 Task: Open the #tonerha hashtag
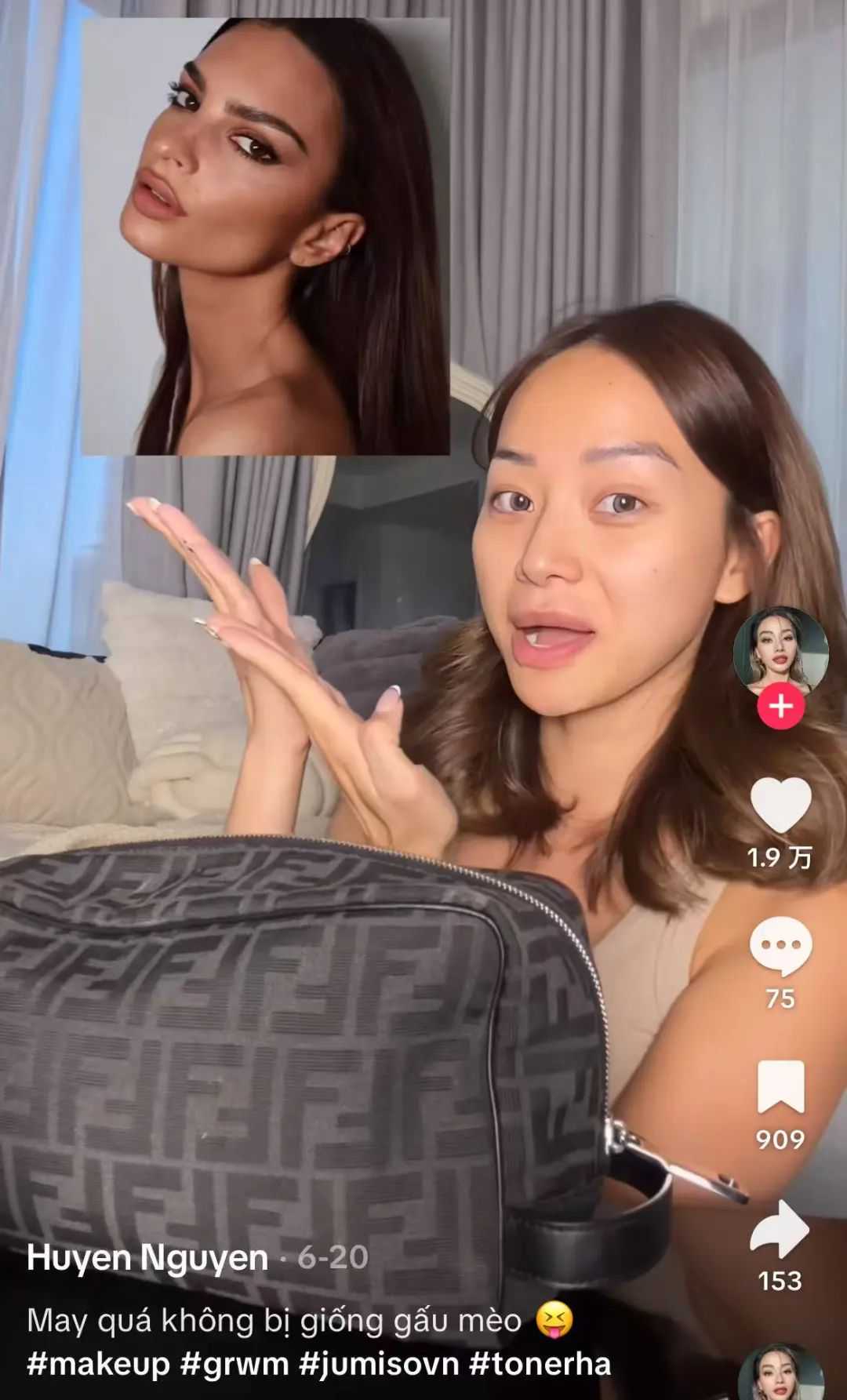(x=540, y=1364)
